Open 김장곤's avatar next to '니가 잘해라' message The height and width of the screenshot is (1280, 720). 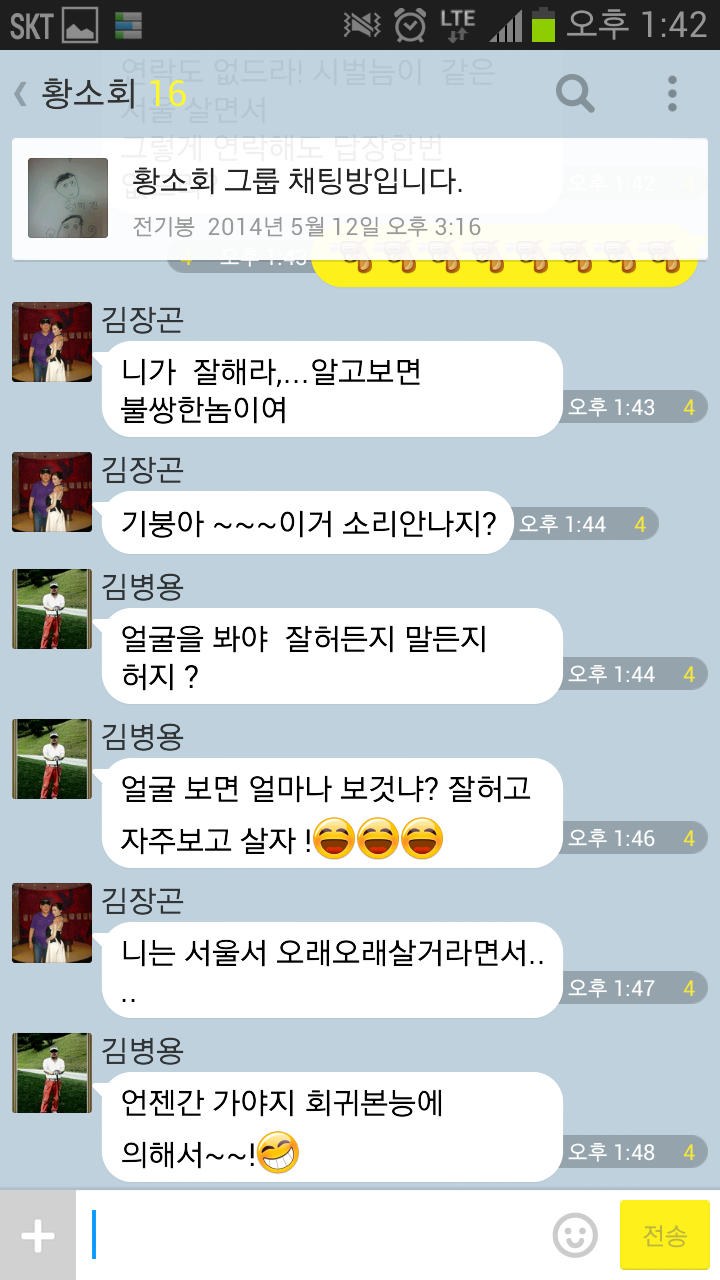pyautogui.click(x=52, y=343)
